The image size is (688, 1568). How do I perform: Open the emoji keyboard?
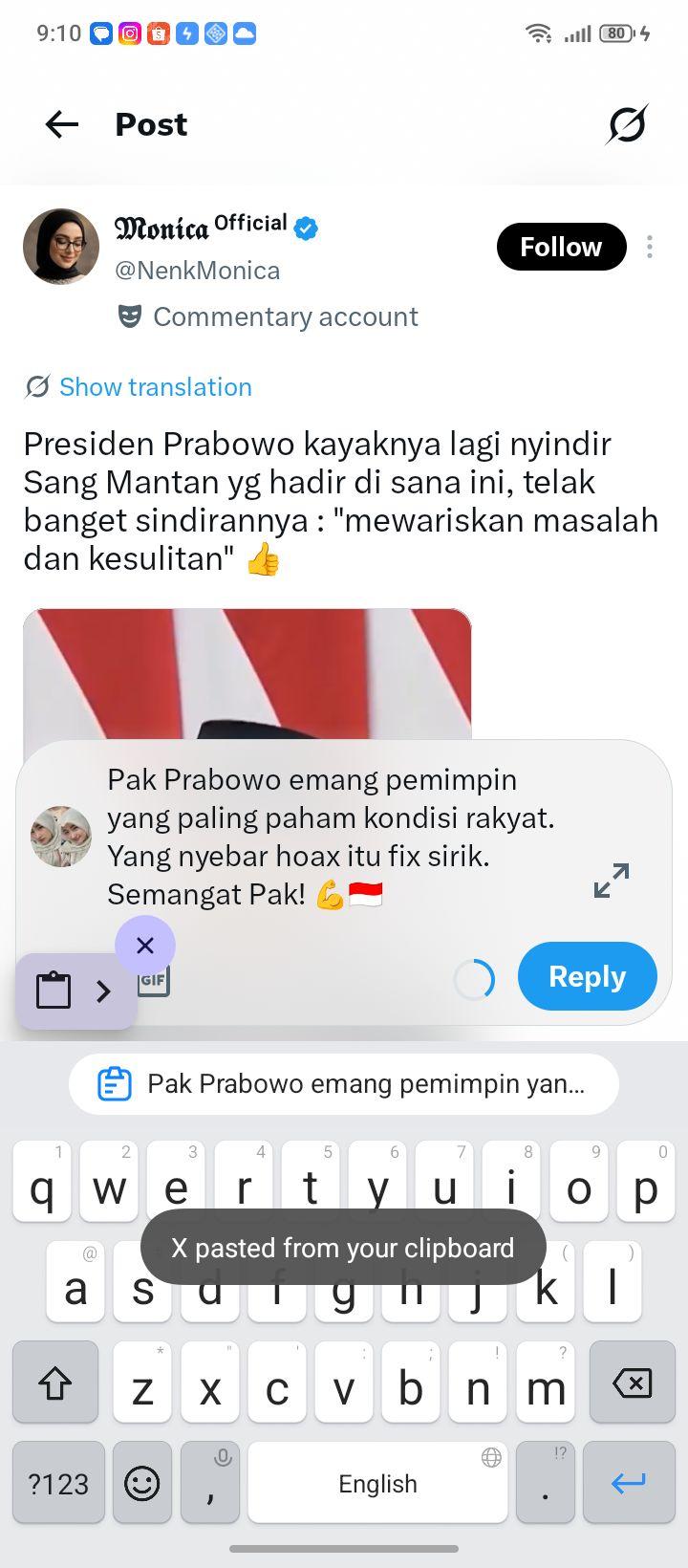coord(142,1483)
